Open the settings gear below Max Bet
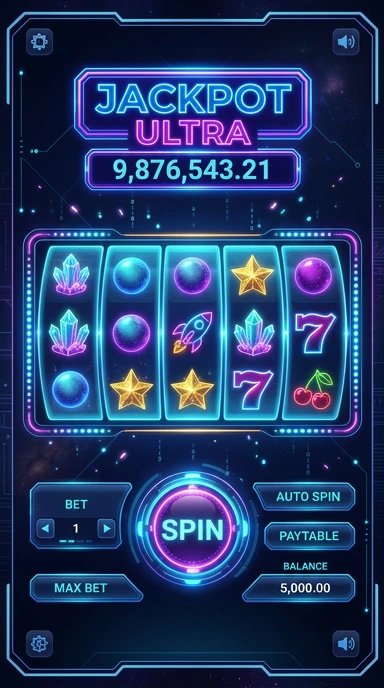The height and width of the screenshot is (688, 384). tap(39, 644)
